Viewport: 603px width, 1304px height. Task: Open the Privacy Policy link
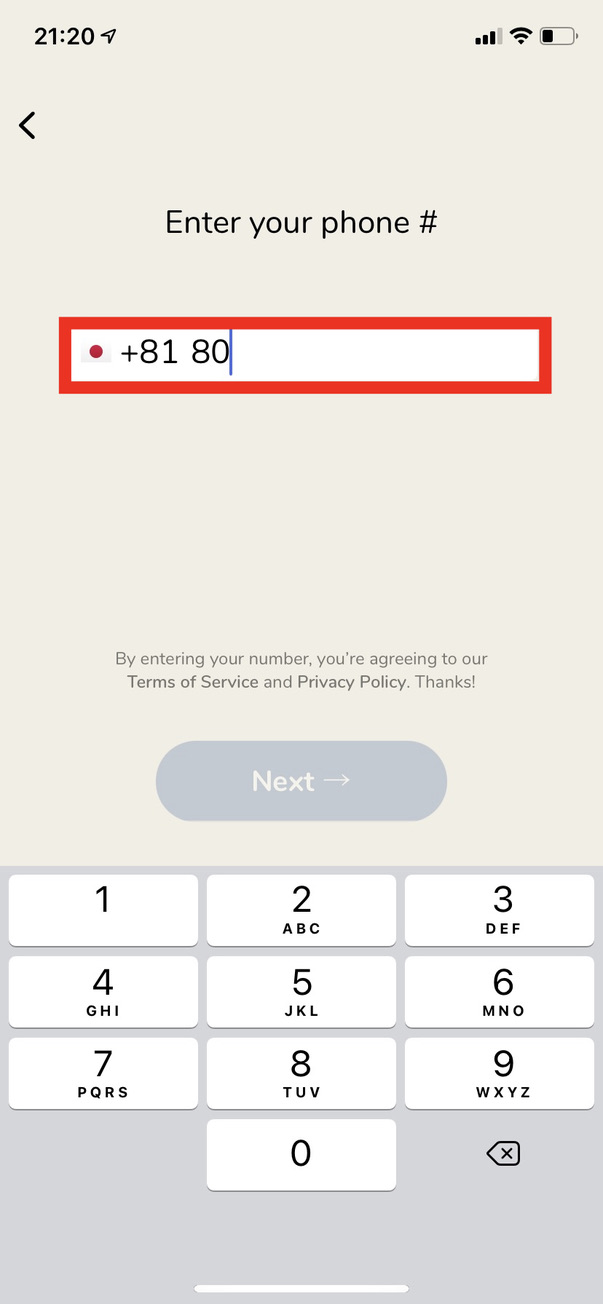click(352, 682)
